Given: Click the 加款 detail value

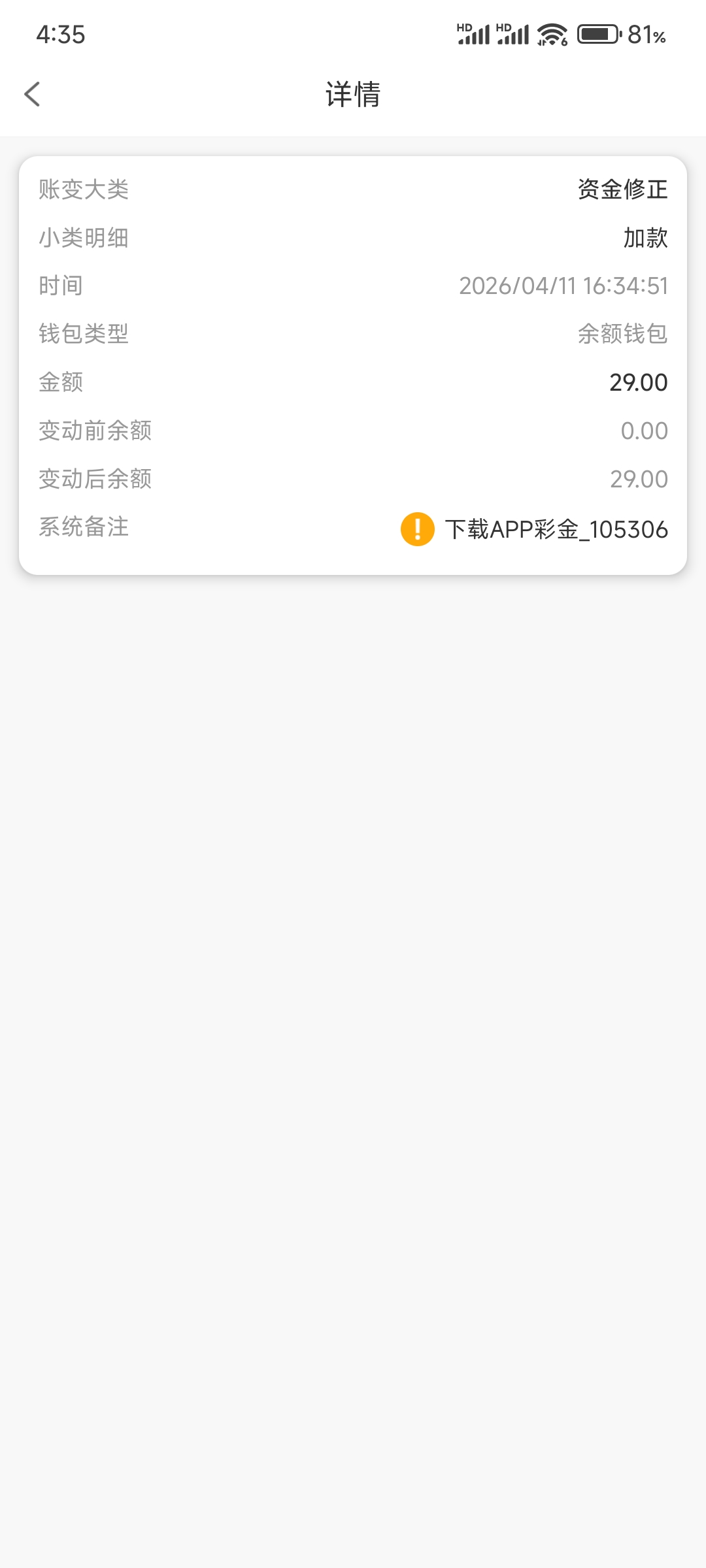Looking at the screenshot, I should coord(644,238).
